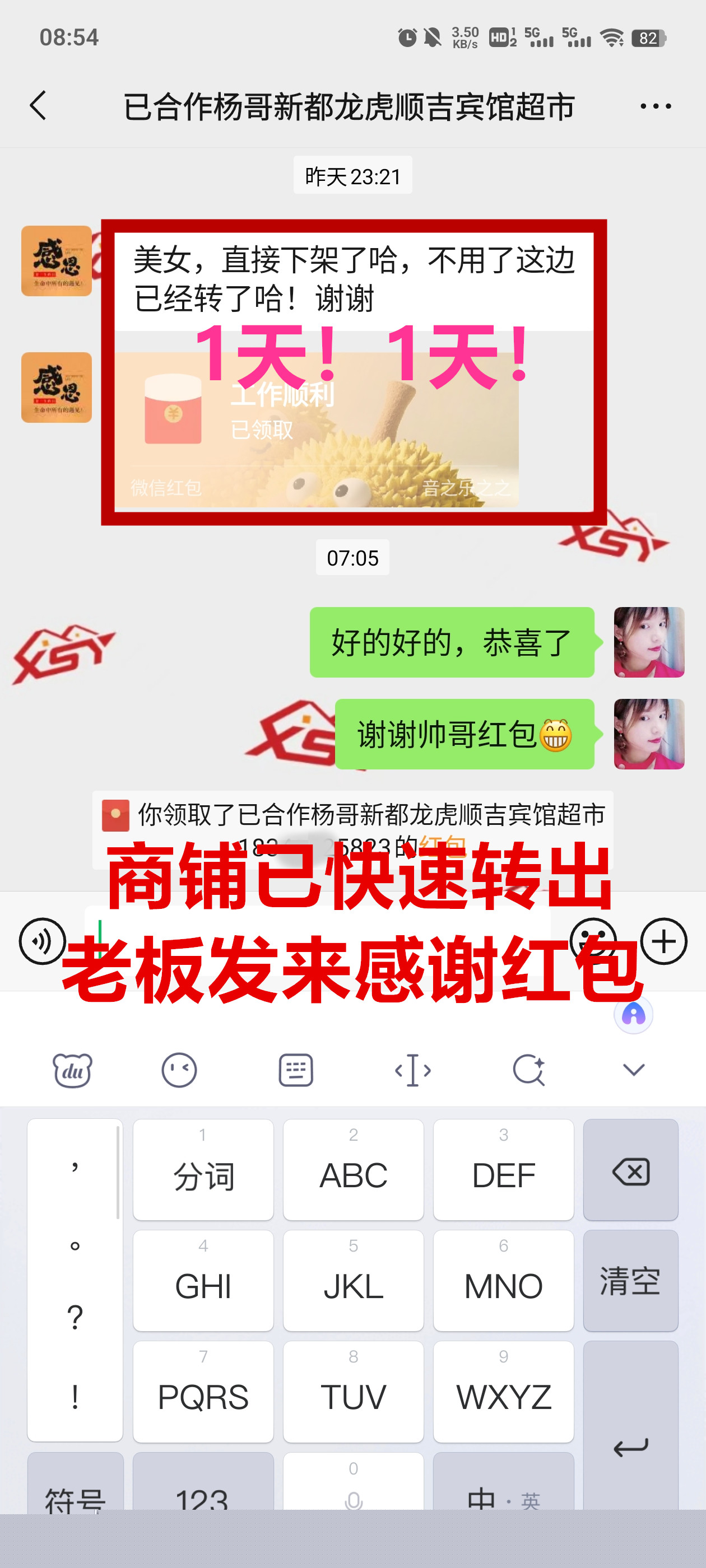
Task: Open the plus attachment menu
Action: 663,941
